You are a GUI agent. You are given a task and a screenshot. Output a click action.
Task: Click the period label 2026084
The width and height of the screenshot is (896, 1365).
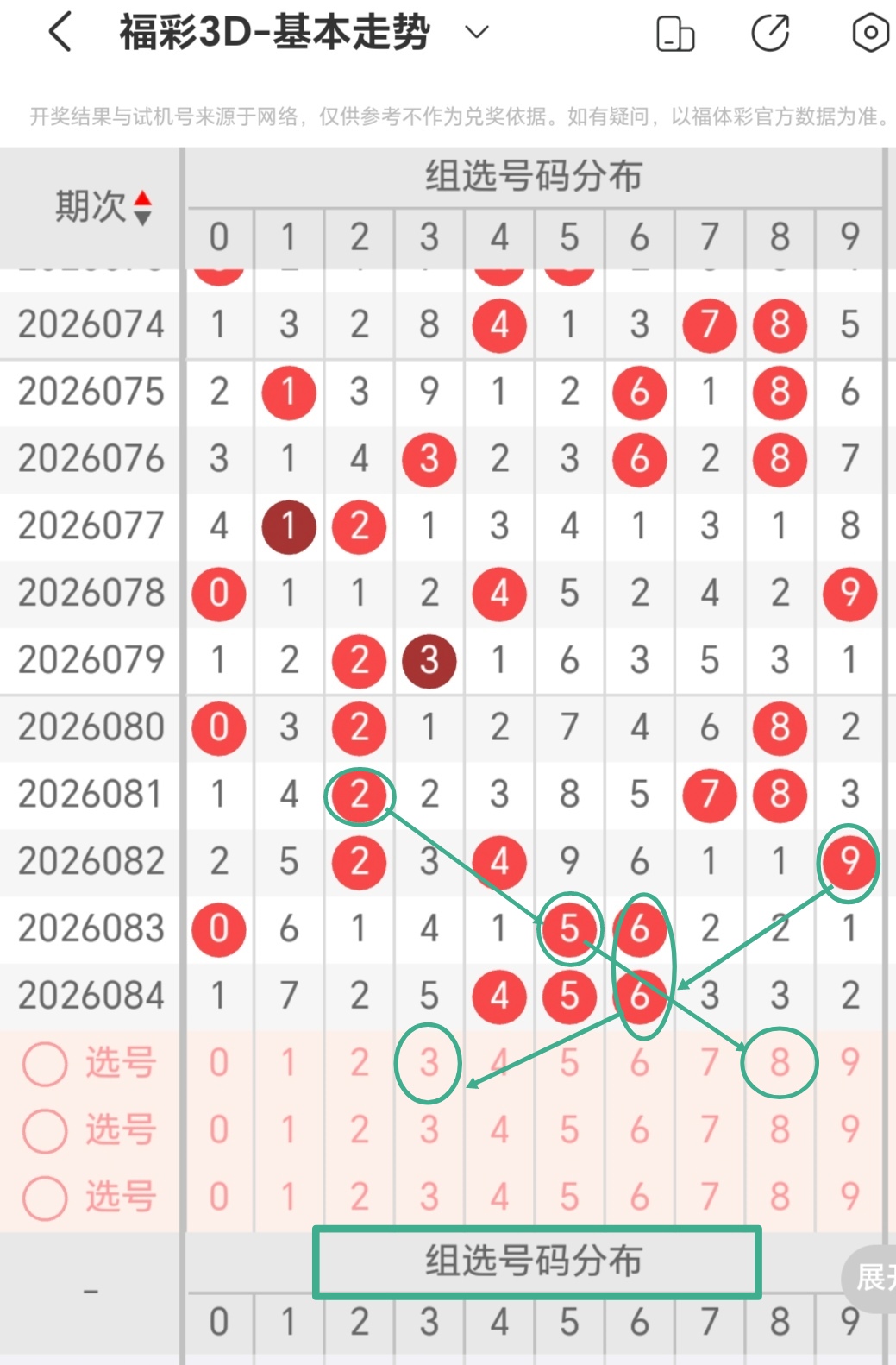click(91, 995)
